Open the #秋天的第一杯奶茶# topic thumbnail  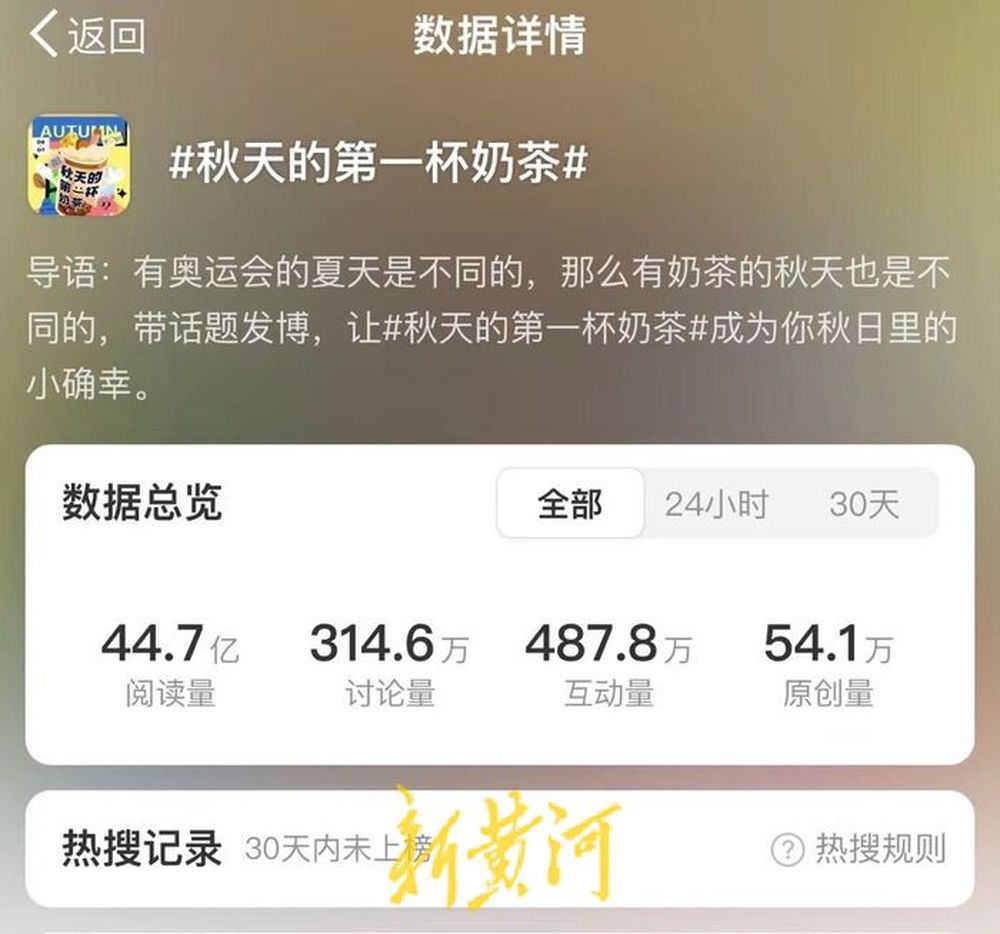[78, 165]
